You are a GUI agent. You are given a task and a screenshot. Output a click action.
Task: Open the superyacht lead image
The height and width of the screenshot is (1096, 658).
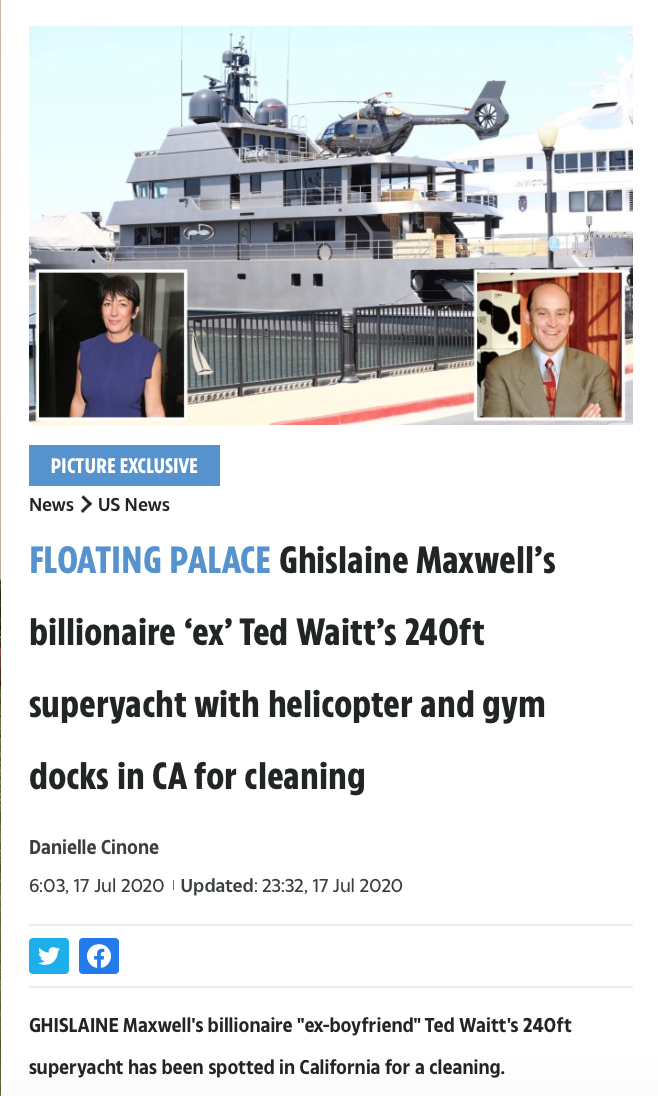point(331,225)
